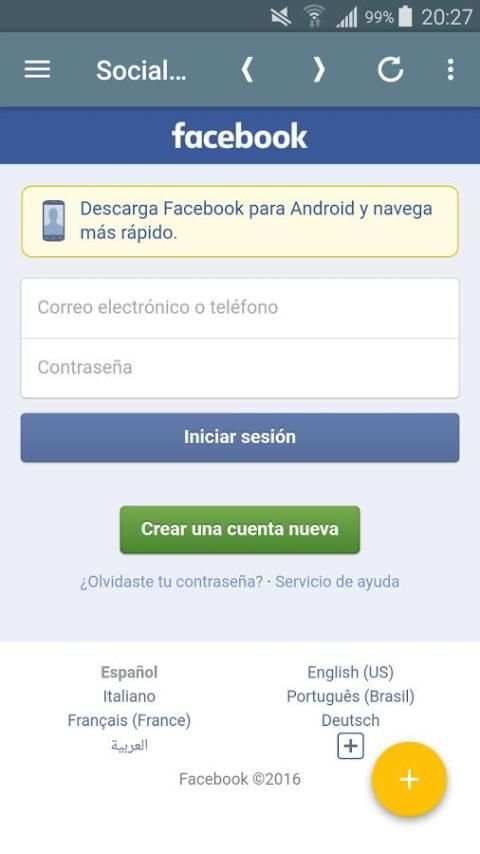Select the Arabic language option
The width and height of the screenshot is (480, 854).
[129, 745]
